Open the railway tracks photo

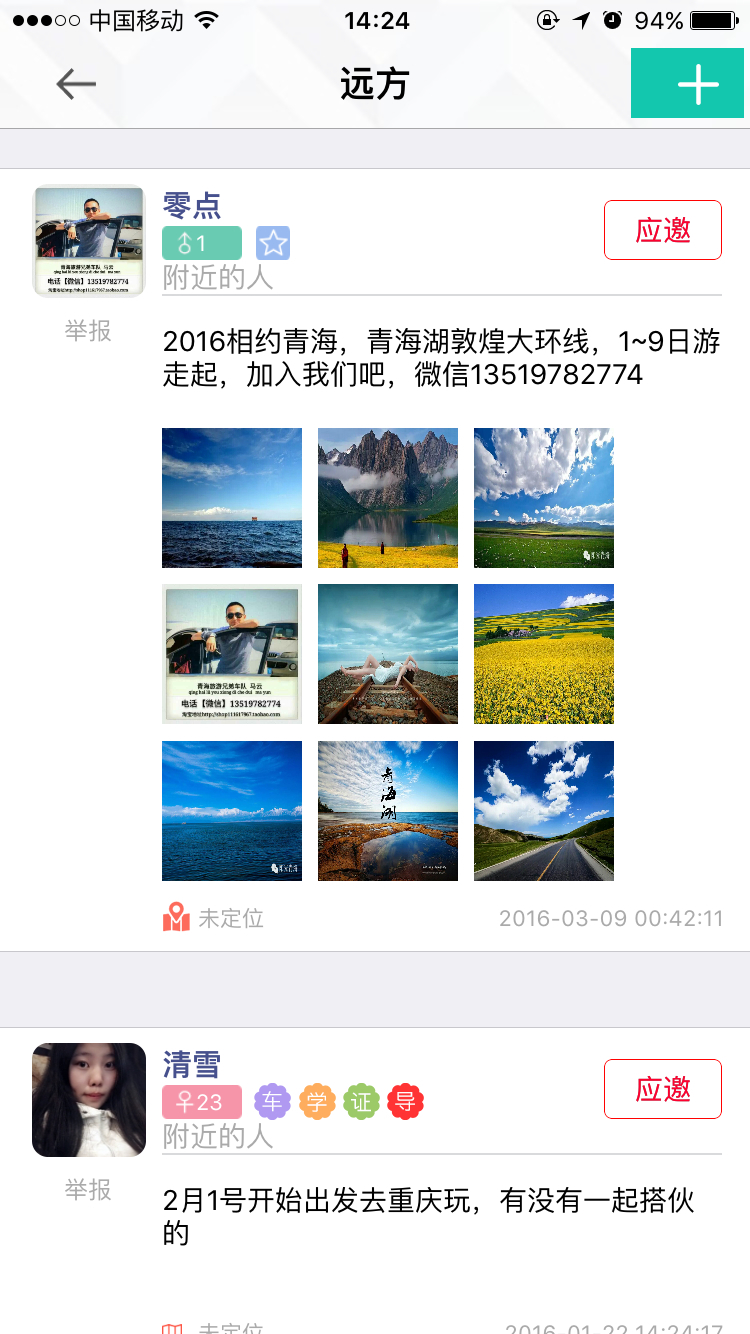(x=388, y=654)
